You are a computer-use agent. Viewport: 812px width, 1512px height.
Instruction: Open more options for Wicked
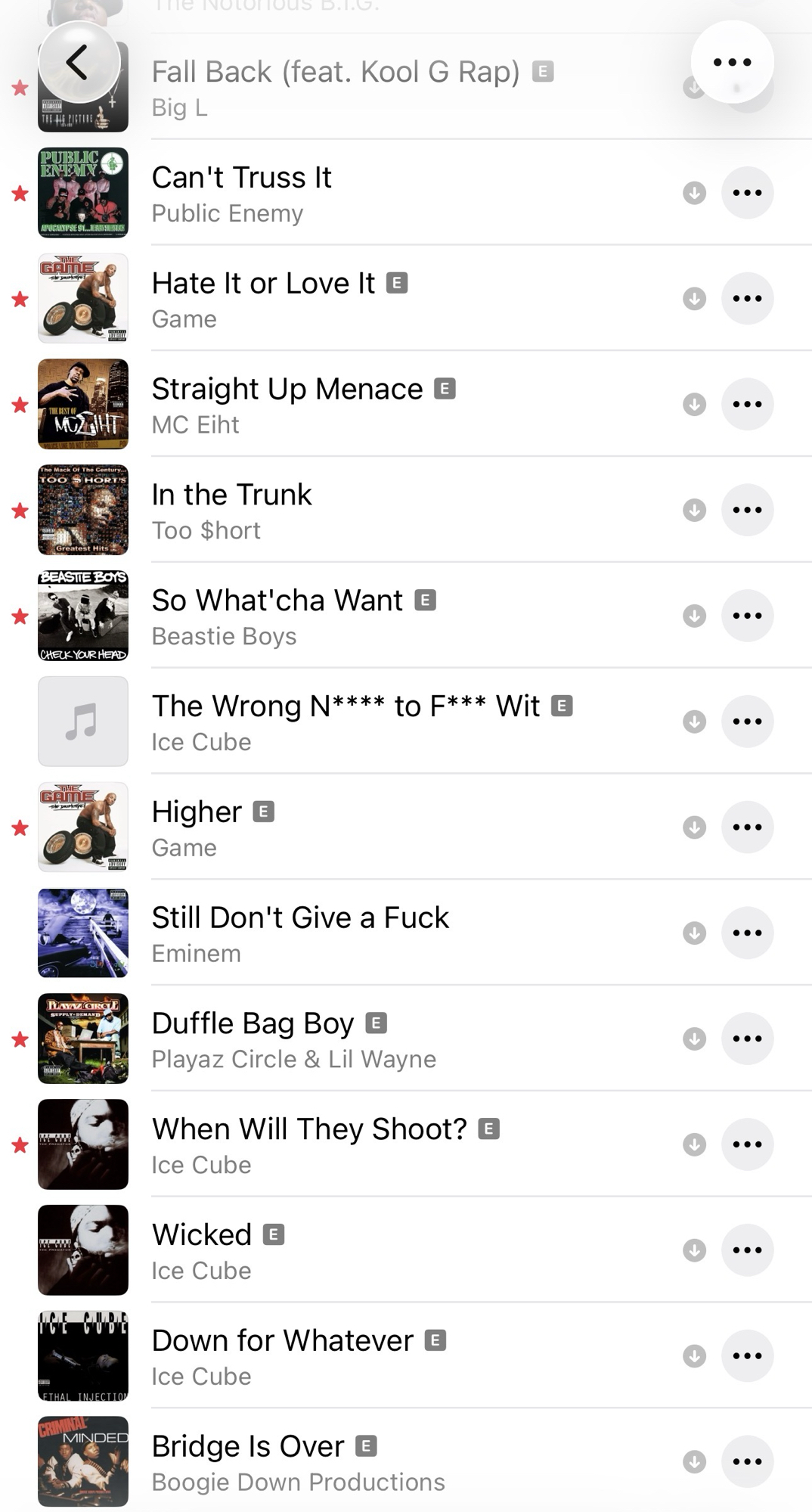click(x=747, y=1250)
